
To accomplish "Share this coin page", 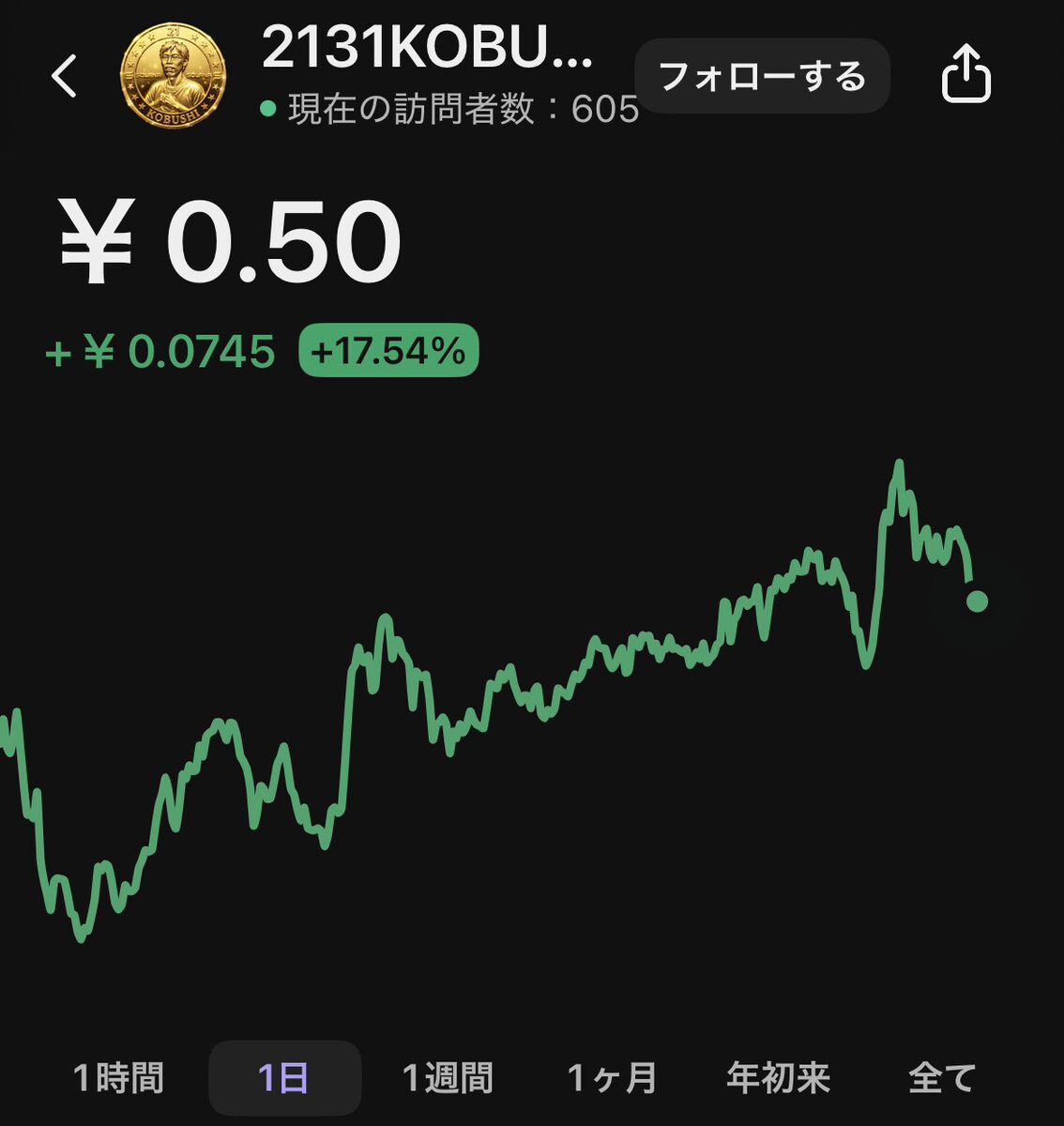I will [x=965, y=76].
